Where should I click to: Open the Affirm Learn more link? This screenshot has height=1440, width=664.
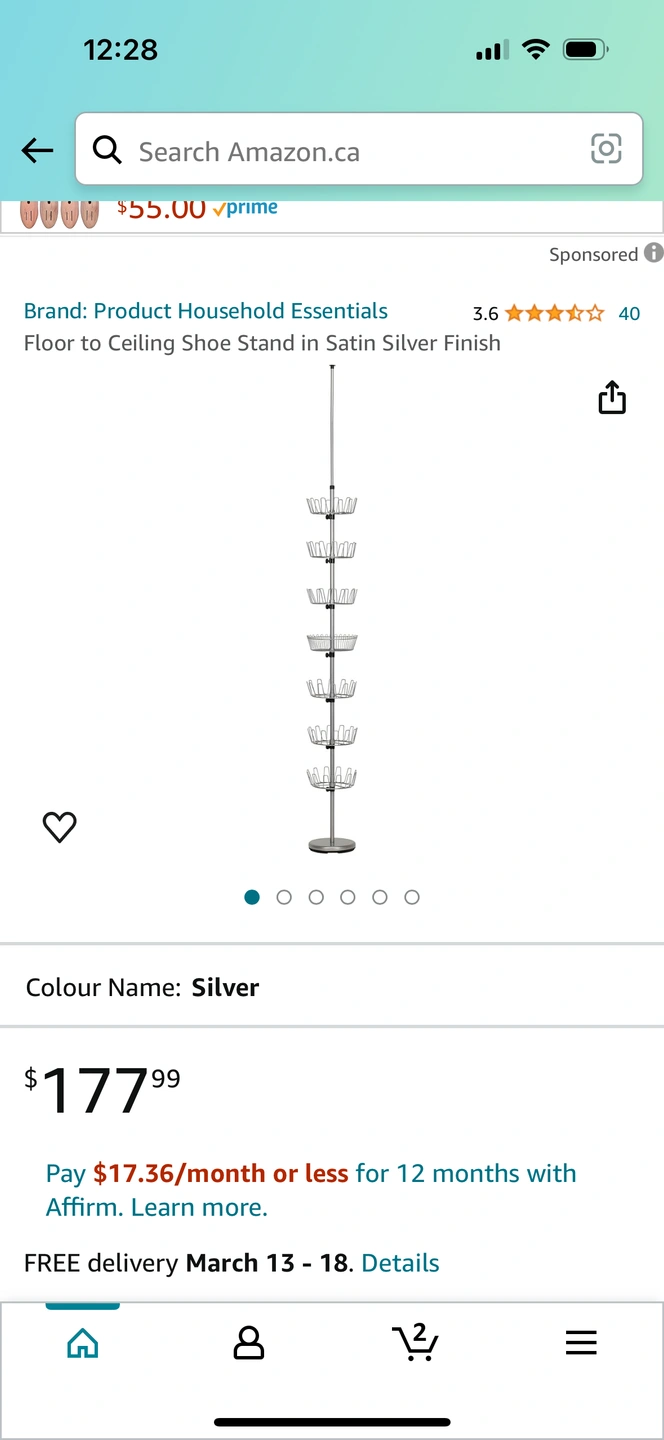pos(199,1207)
